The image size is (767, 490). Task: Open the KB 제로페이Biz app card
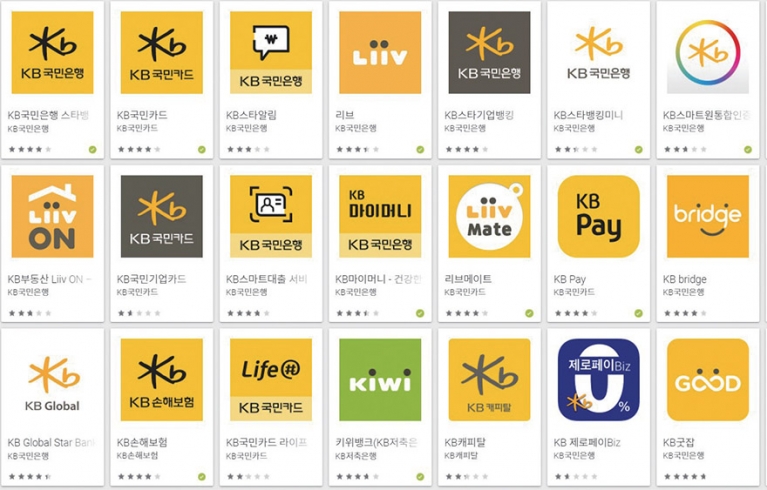pos(598,380)
